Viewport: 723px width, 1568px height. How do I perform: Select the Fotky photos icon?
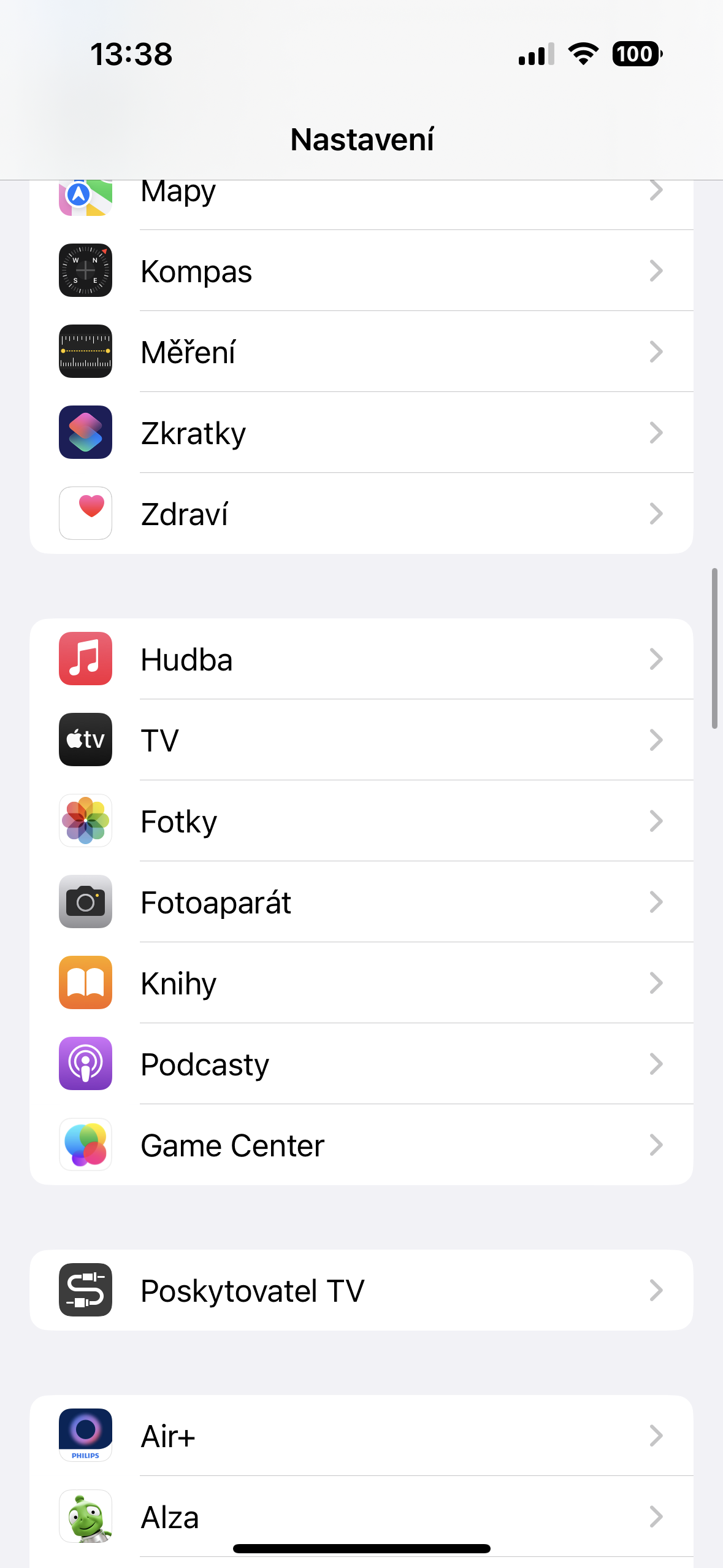pos(85,821)
